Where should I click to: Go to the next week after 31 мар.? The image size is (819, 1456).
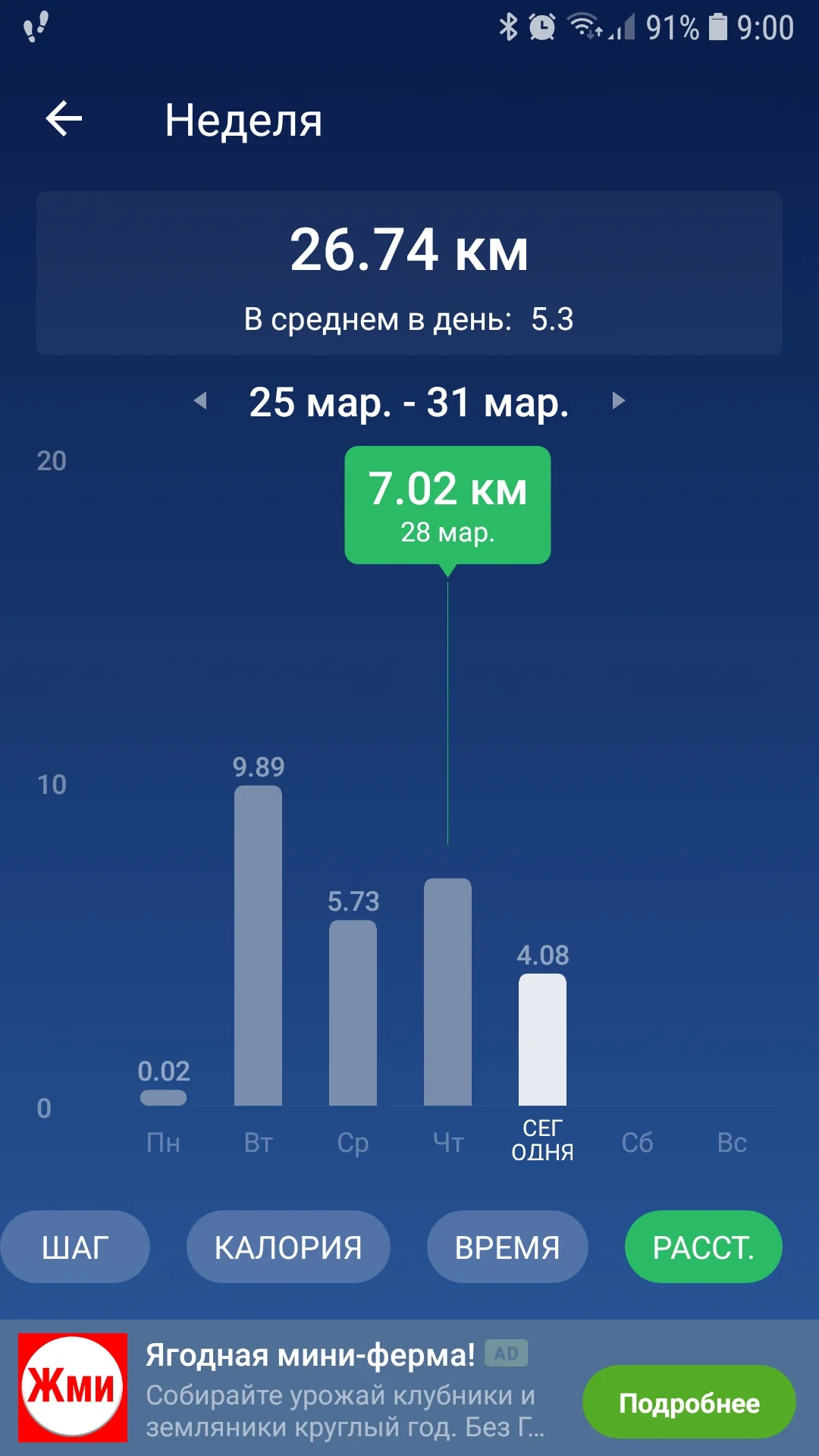pos(618,400)
